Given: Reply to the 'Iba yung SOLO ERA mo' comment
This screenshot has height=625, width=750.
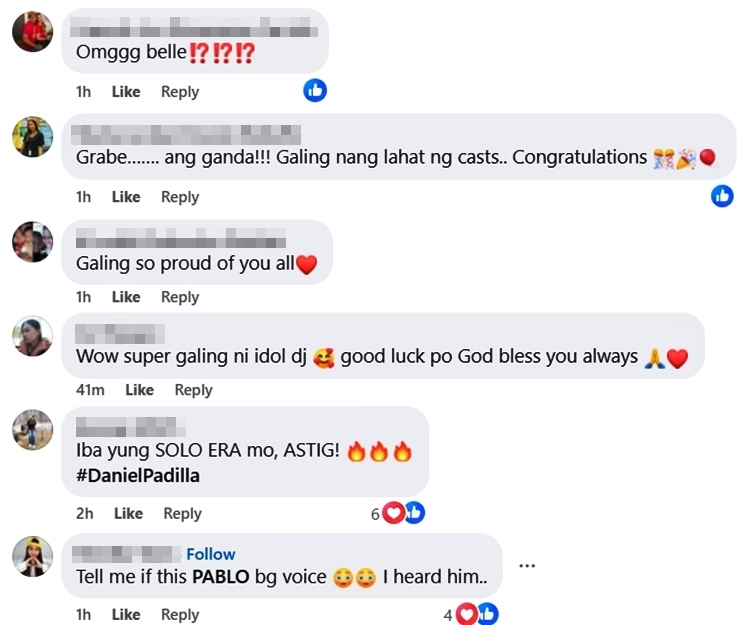Looking at the screenshot, I should [182, 513].
